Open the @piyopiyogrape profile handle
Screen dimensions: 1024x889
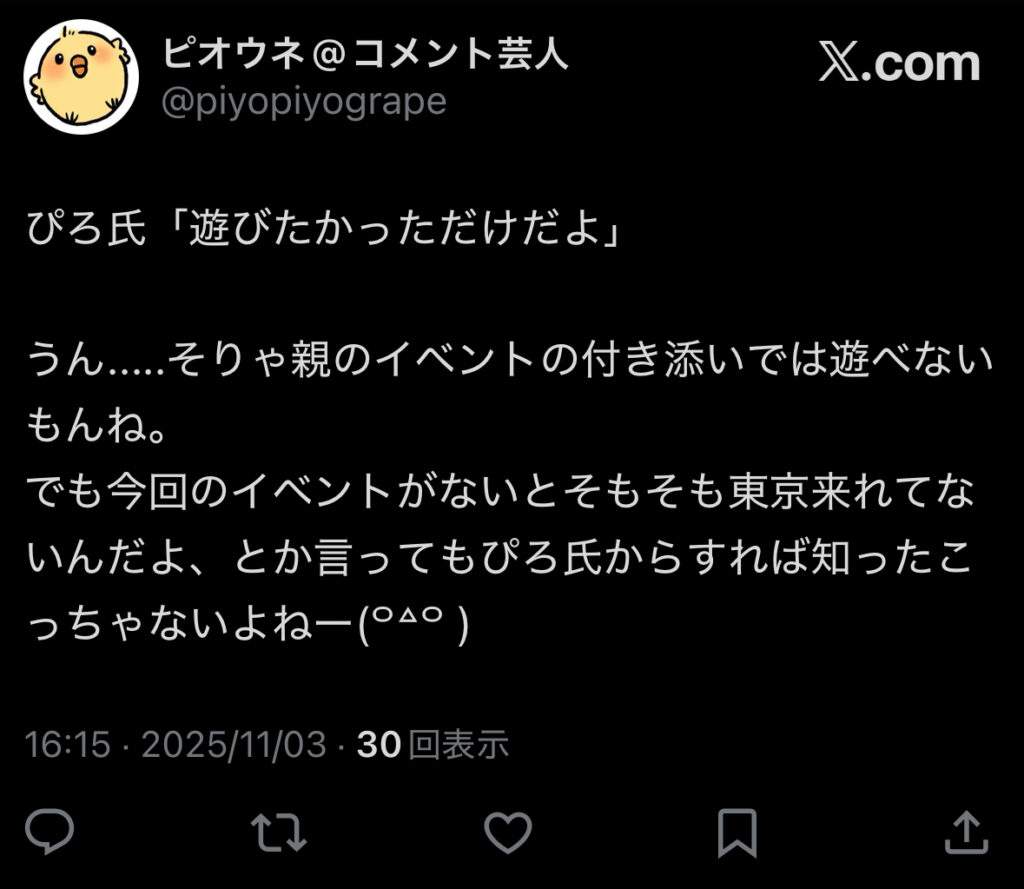302,102
